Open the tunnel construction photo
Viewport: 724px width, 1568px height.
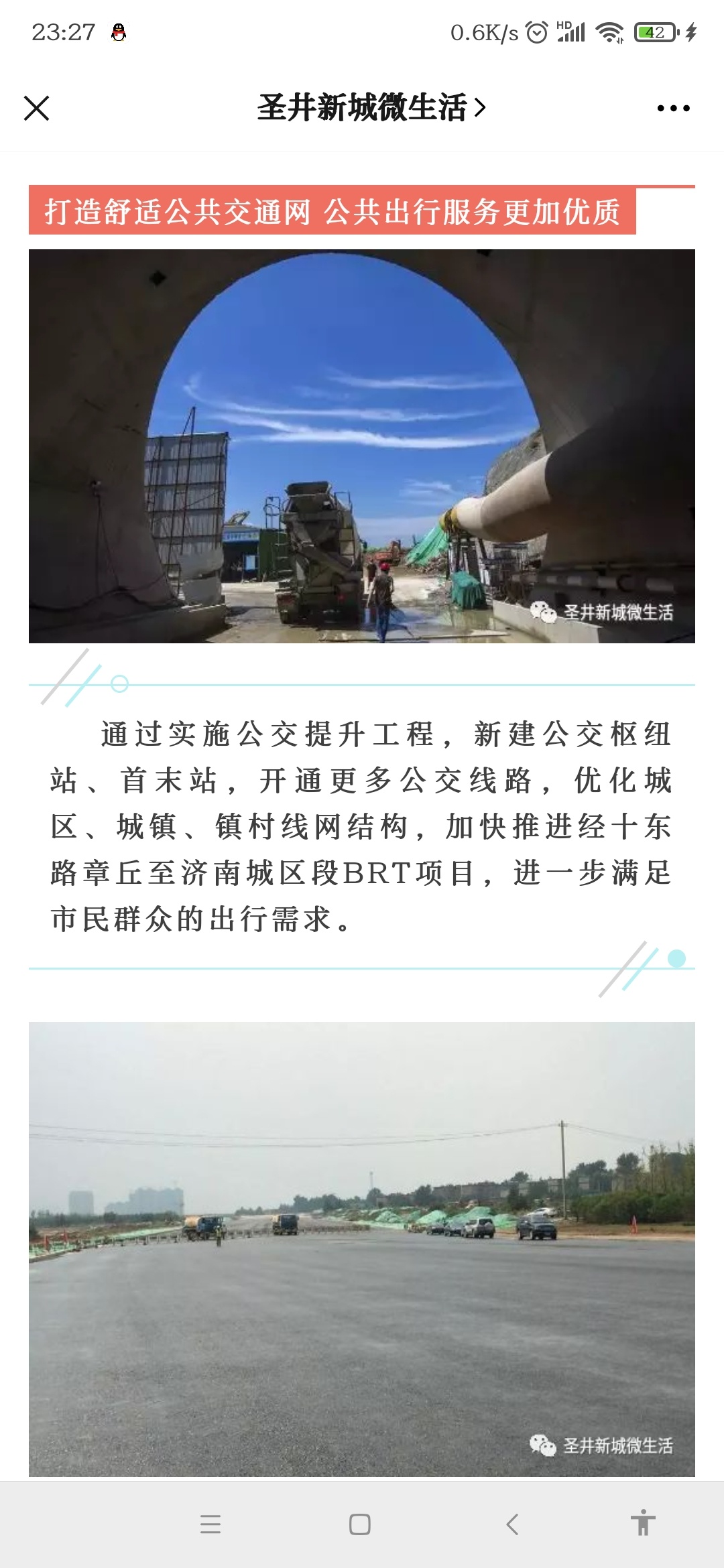pyautogui.click(x=362, y=446)
